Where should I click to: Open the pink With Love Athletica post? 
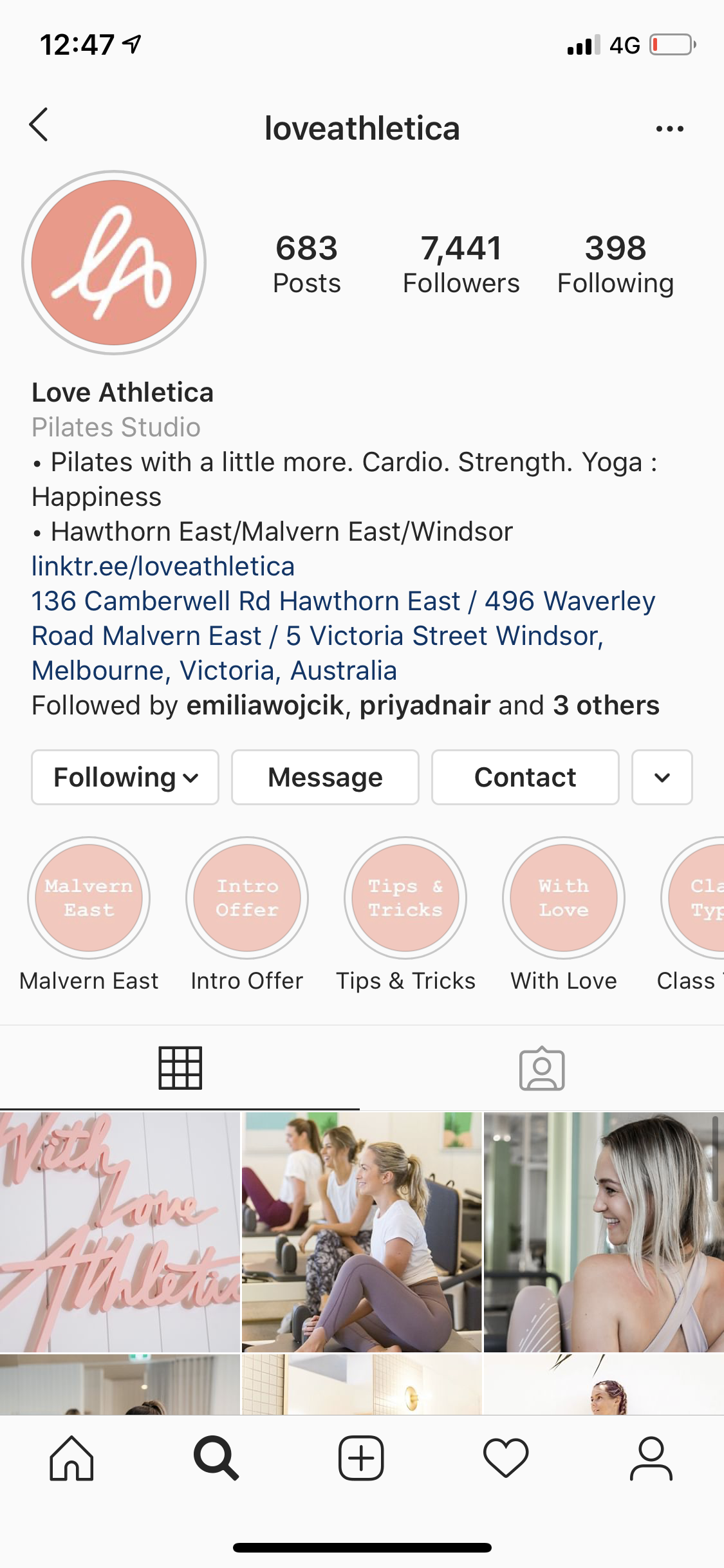pos(120,1232)
